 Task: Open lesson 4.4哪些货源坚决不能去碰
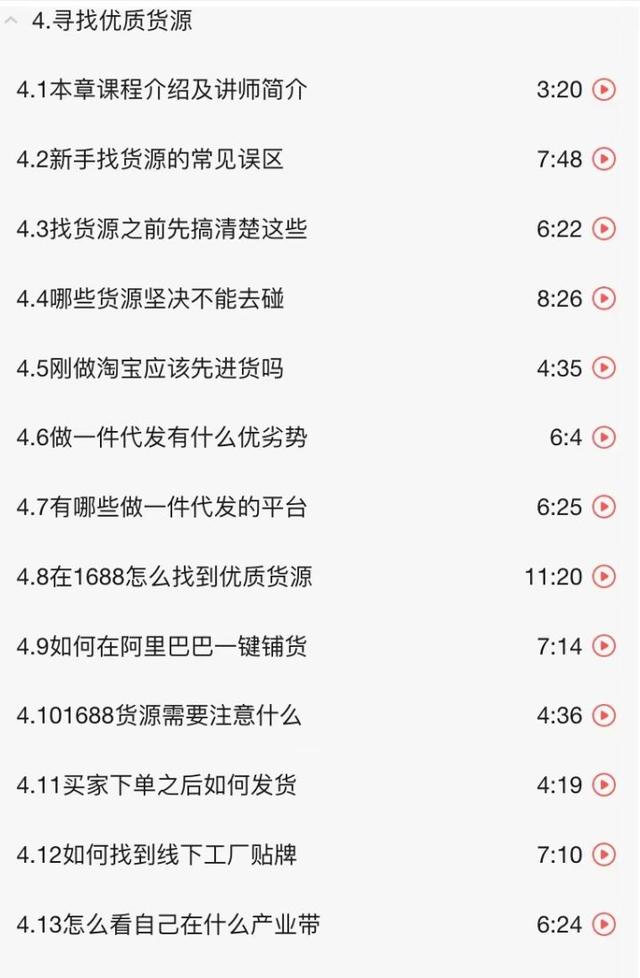(150, 298)
